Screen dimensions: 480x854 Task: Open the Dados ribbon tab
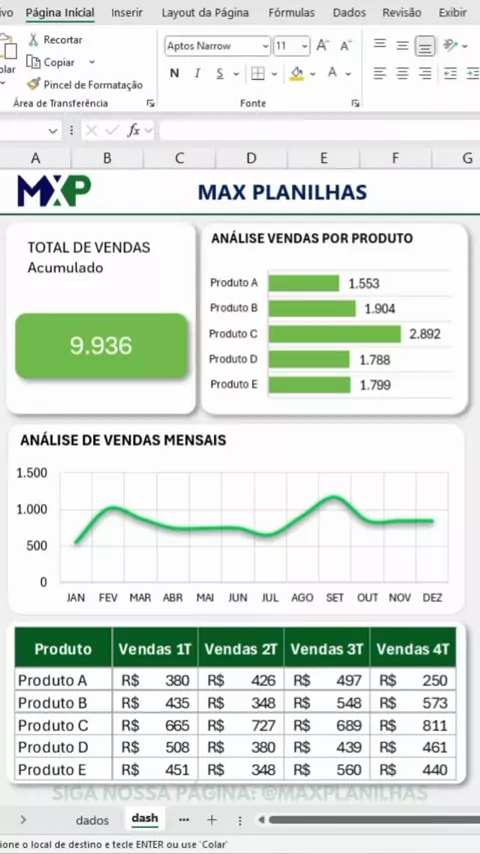[349, 13]
